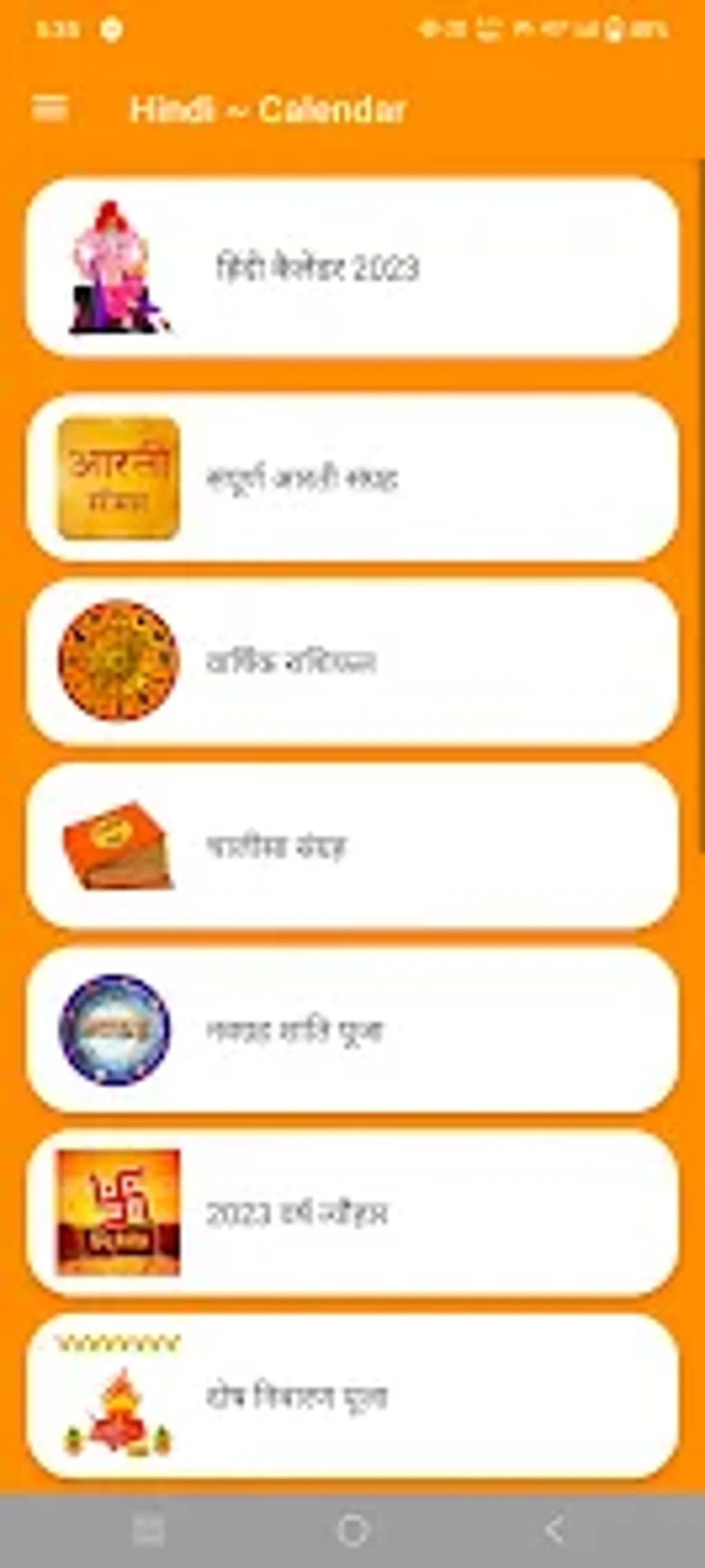
Task: Open the संपूर्ण आरती संग्रह card
Action: click(352, 478)
